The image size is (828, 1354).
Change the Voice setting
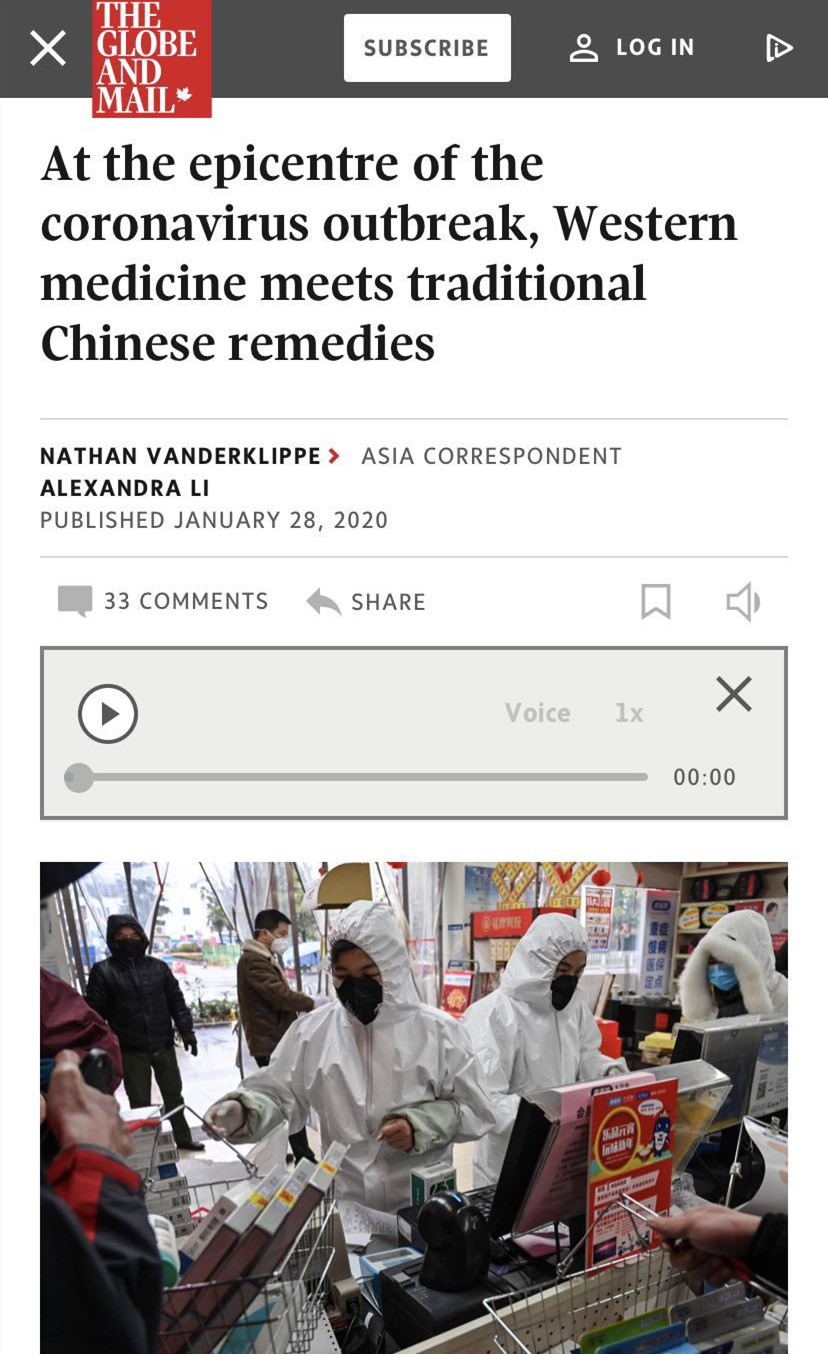(537, 713)
